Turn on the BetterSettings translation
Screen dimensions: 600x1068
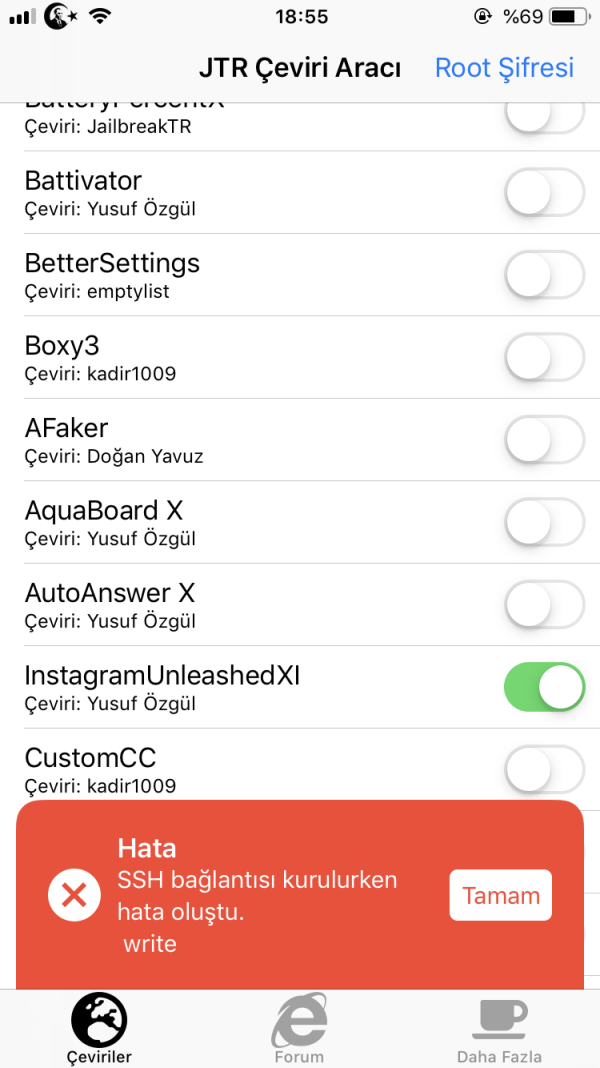(544, 275)
